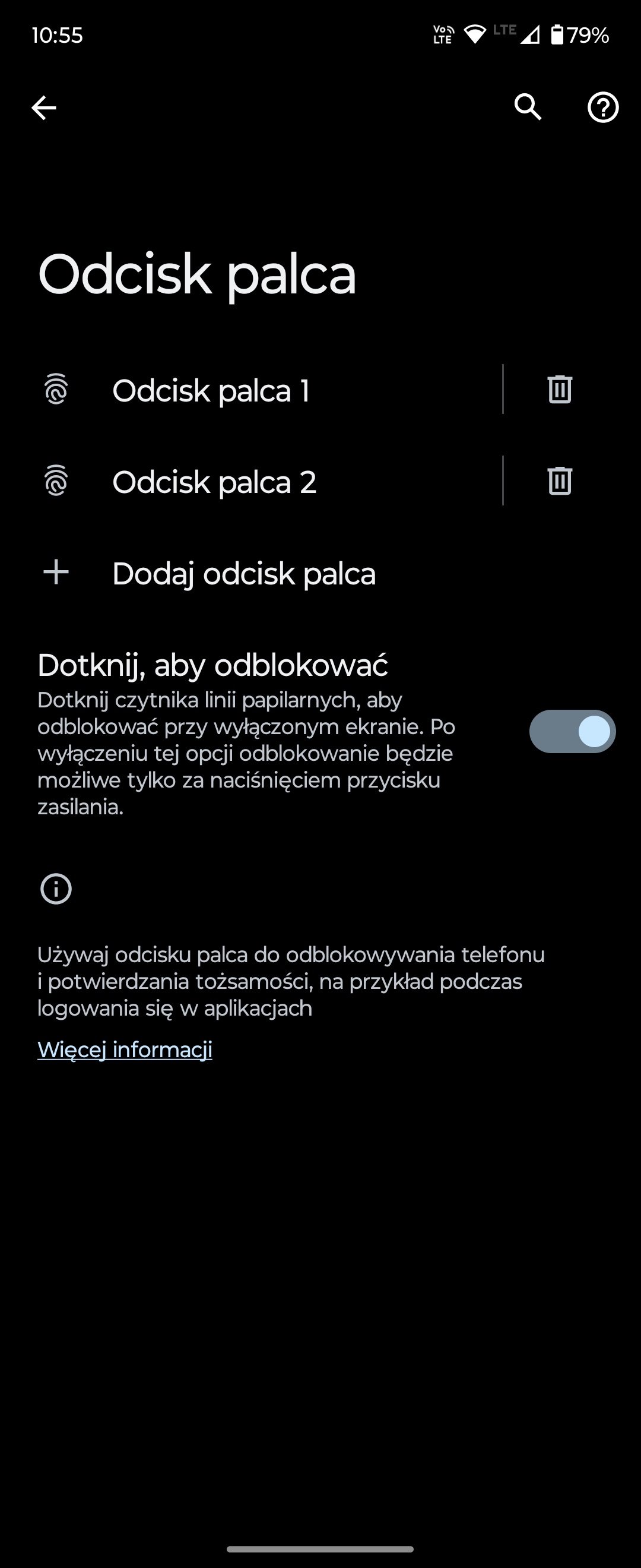The image size is (641, 1568).
Task: Open the settings search
Action: click(x=527, y=108)
